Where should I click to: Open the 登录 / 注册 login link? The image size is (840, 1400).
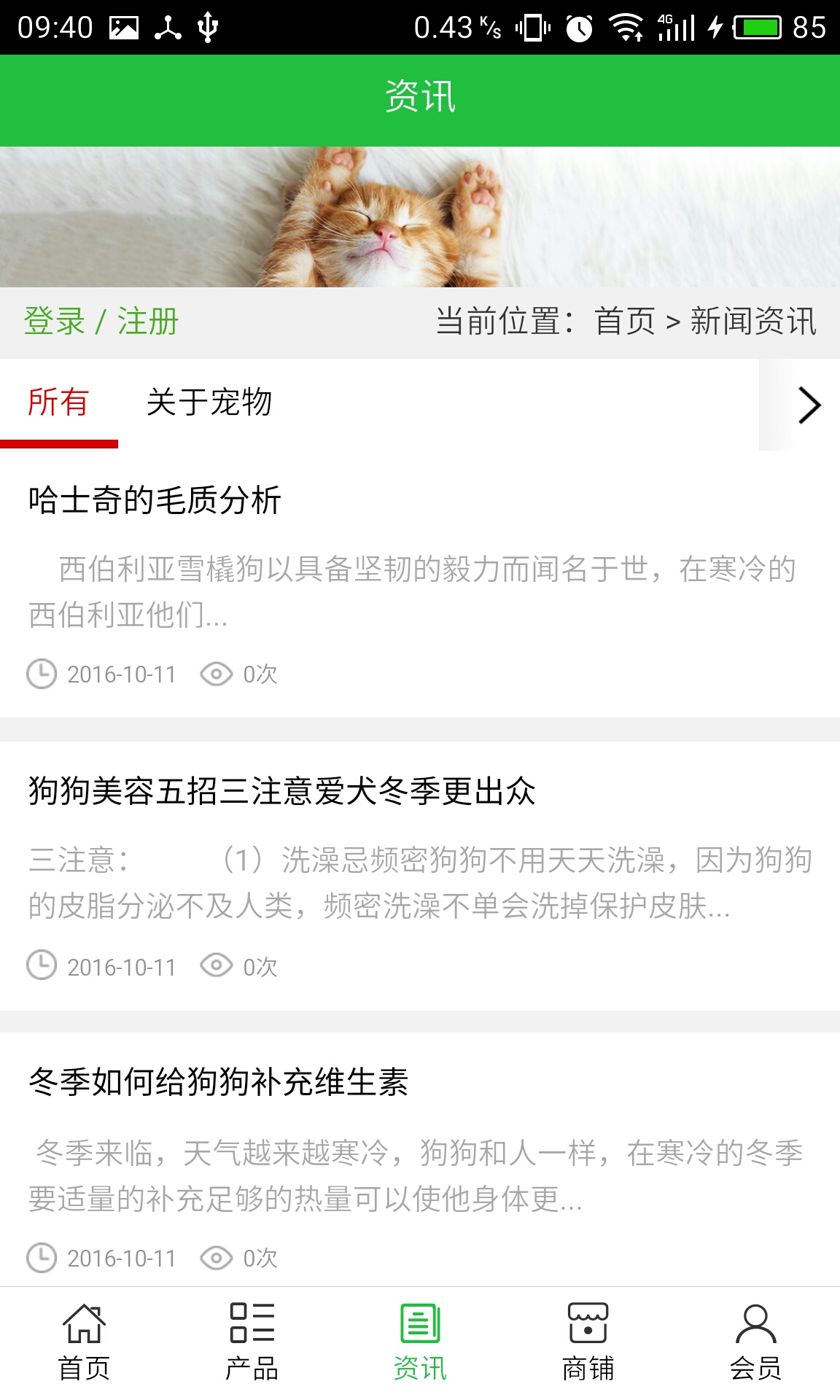click(101, 322)
